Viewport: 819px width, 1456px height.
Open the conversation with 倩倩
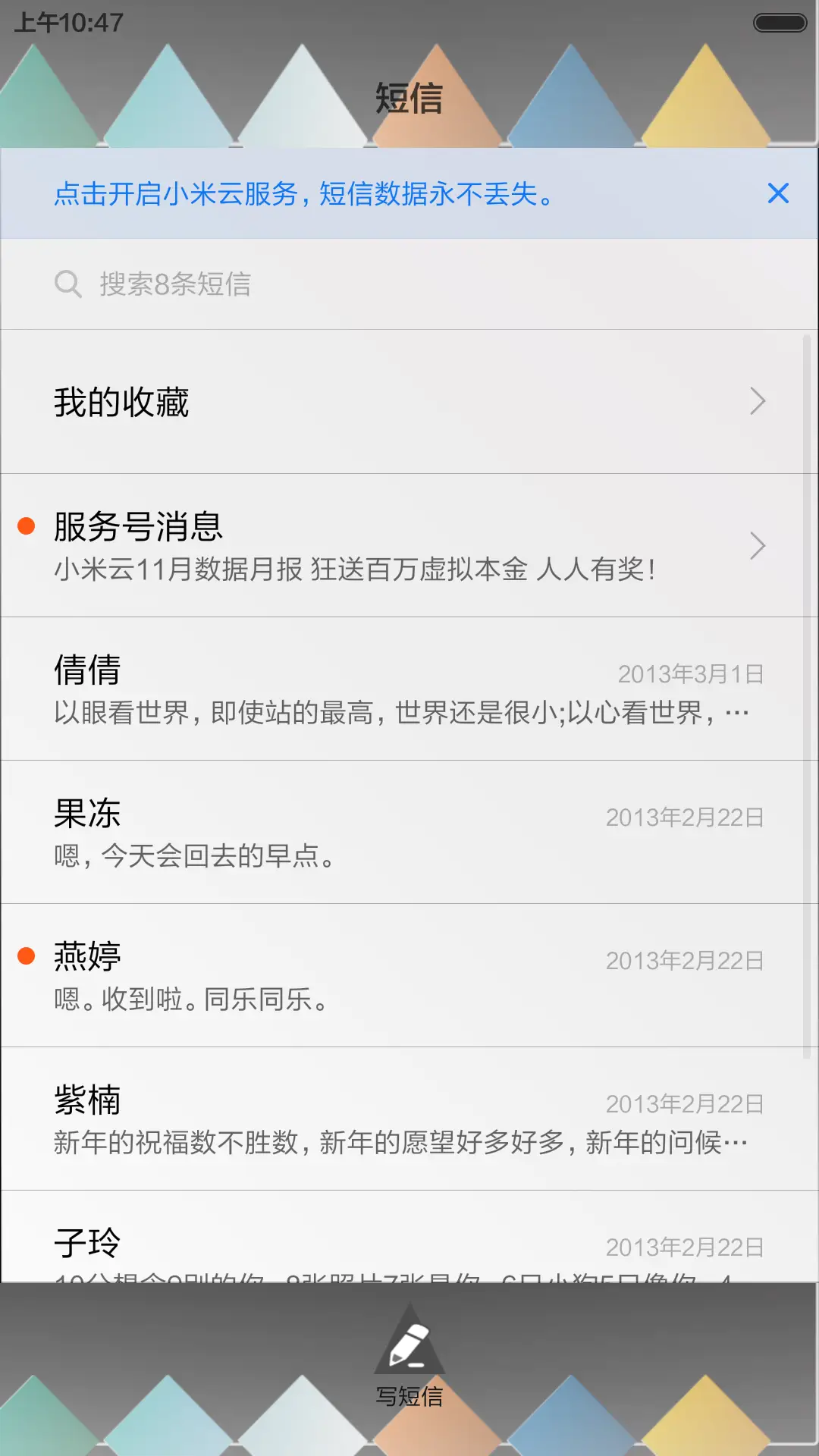[x=409, y=689]
